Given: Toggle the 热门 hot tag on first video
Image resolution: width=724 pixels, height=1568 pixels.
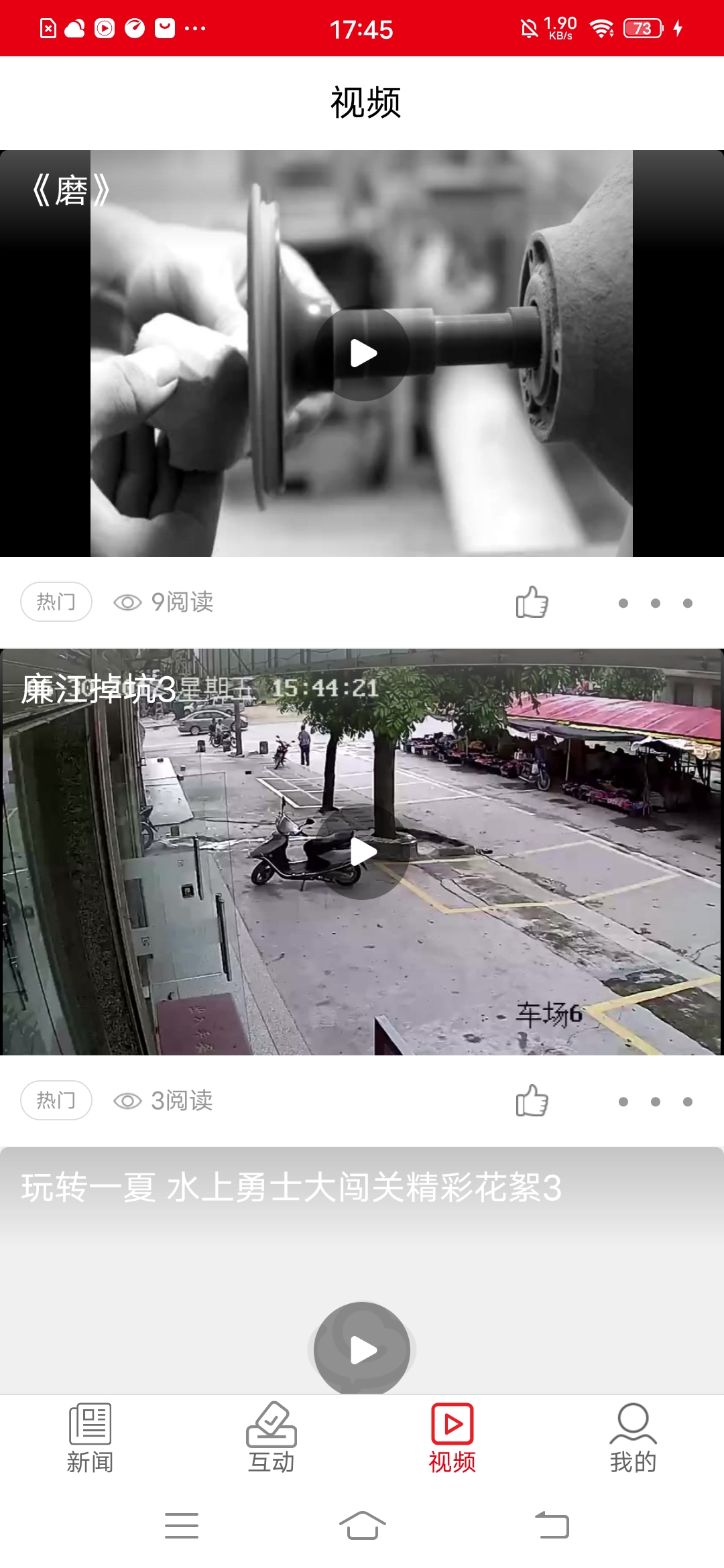Looking at the screenshot, I should tap(56, 602).
